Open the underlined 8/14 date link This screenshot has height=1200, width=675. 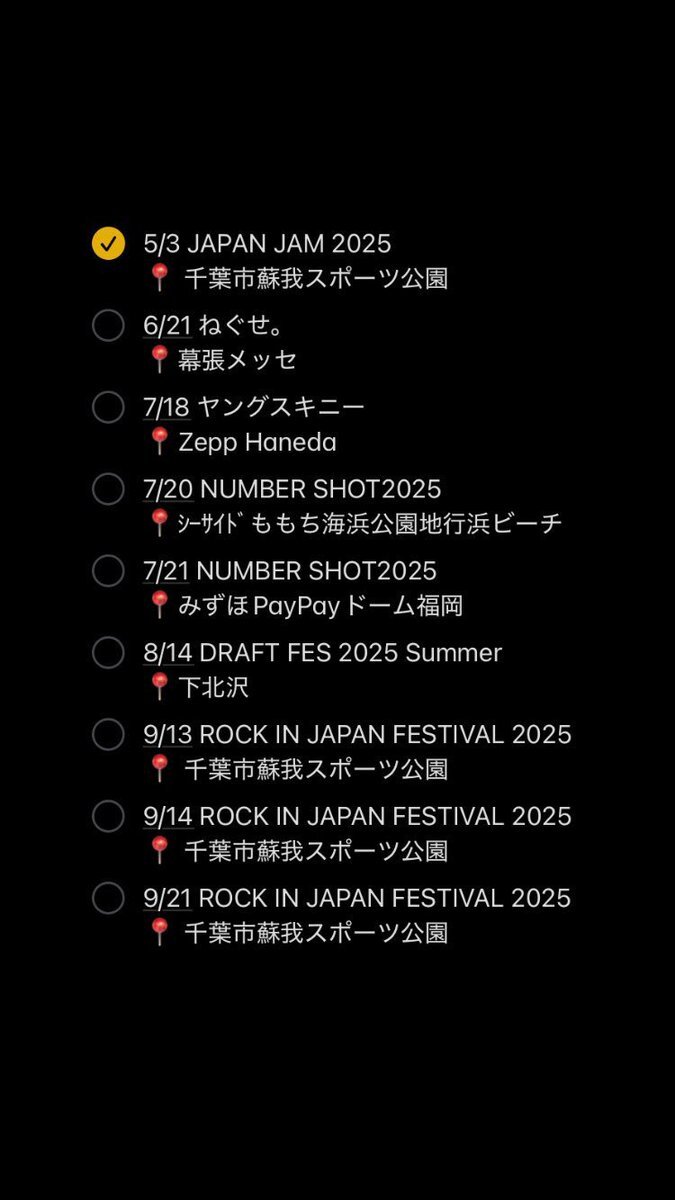click(x=168, y=654)
